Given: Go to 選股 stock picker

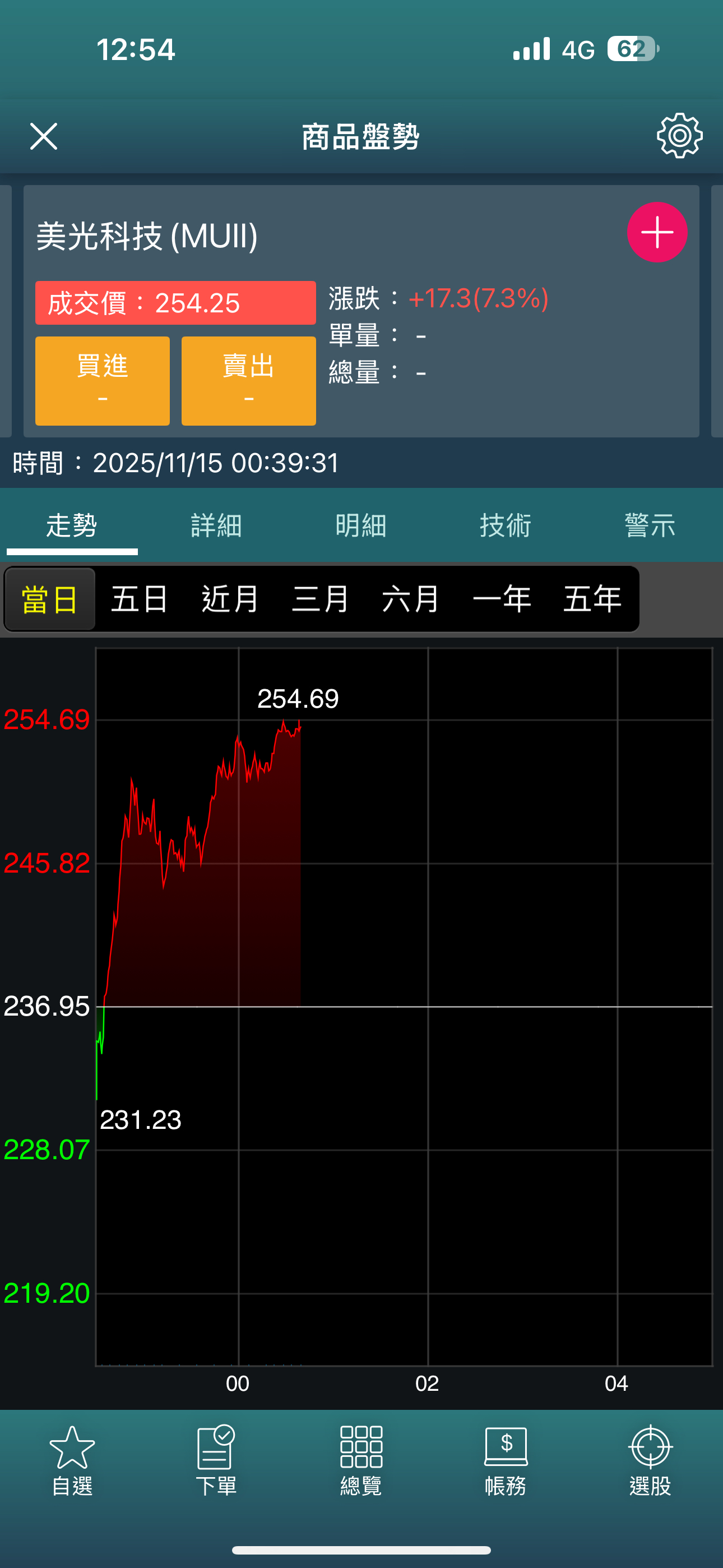Looking at the screenshot, I should (x=650, y=1461).
